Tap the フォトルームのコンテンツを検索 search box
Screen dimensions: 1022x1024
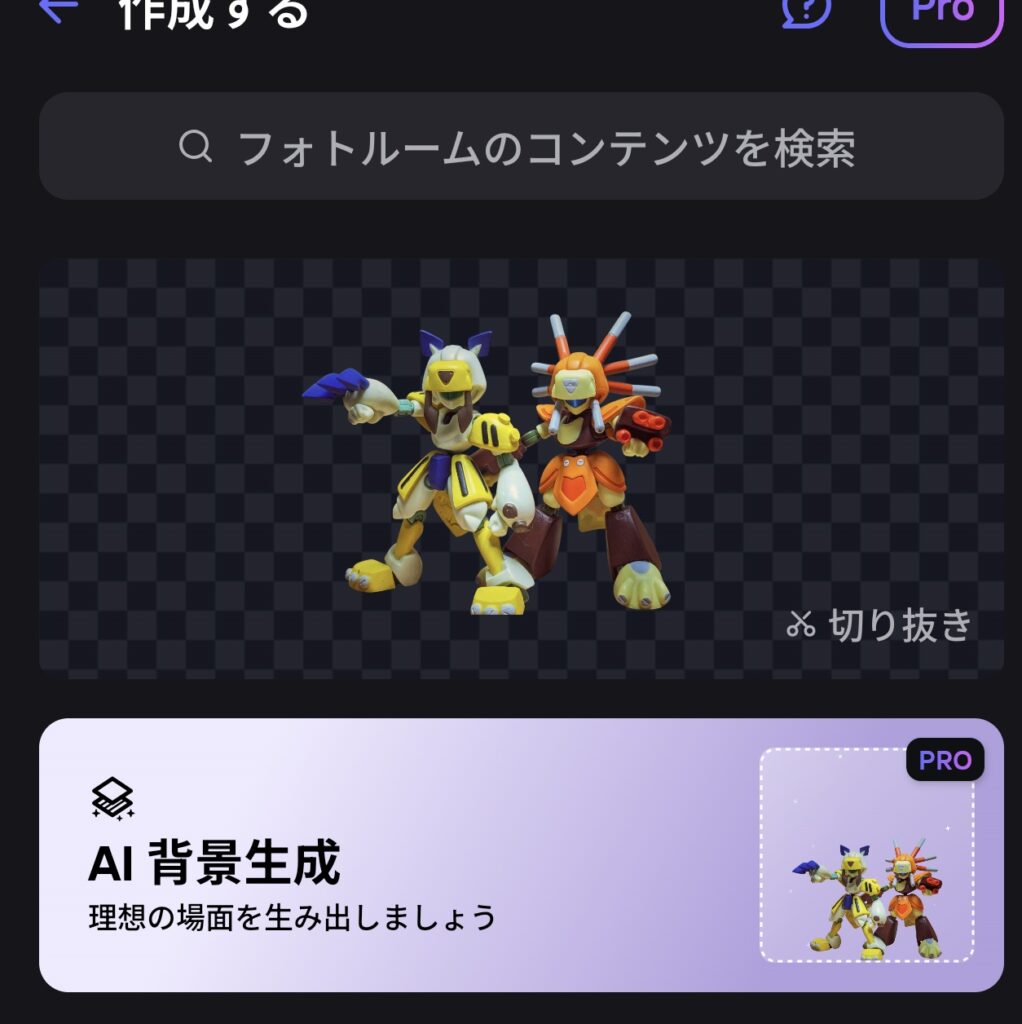[x=520, y=147]
